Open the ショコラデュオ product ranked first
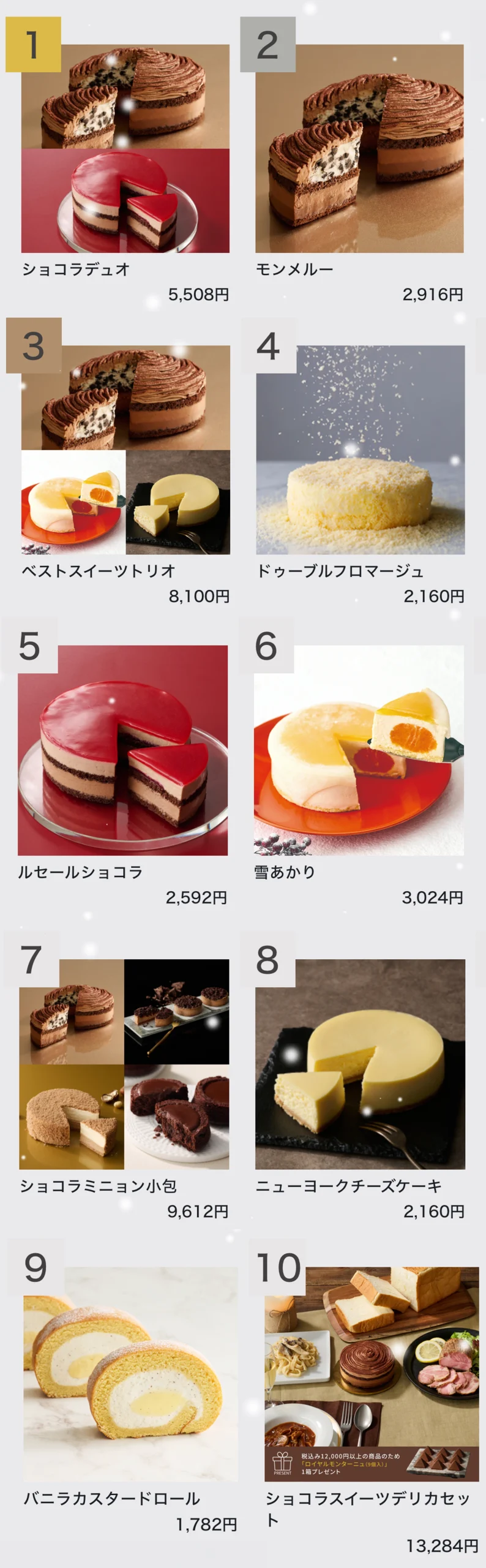Viewport: 486px width, 1568px height. pos(125,149)
